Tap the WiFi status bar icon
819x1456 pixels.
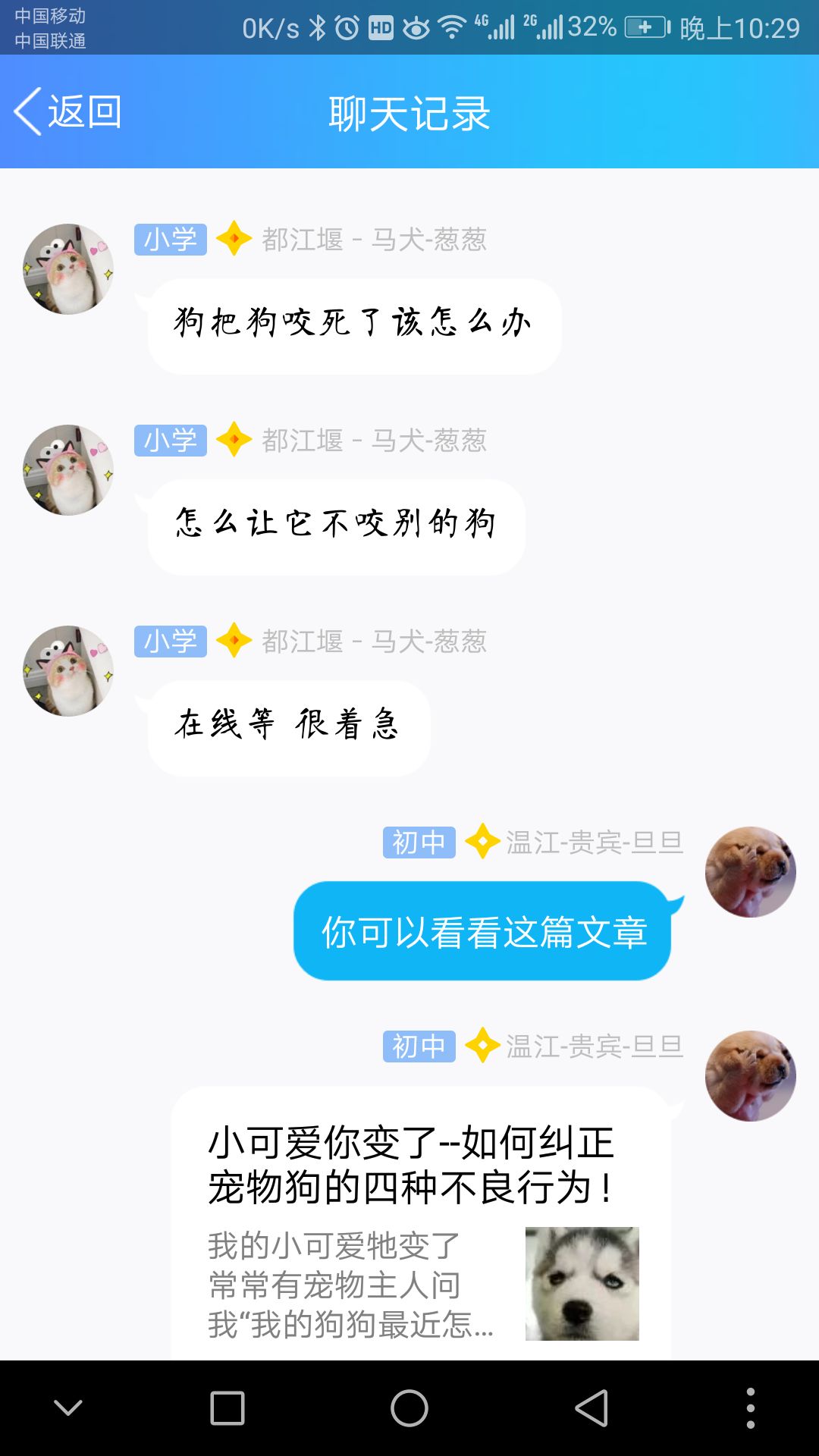click(452, 25)
